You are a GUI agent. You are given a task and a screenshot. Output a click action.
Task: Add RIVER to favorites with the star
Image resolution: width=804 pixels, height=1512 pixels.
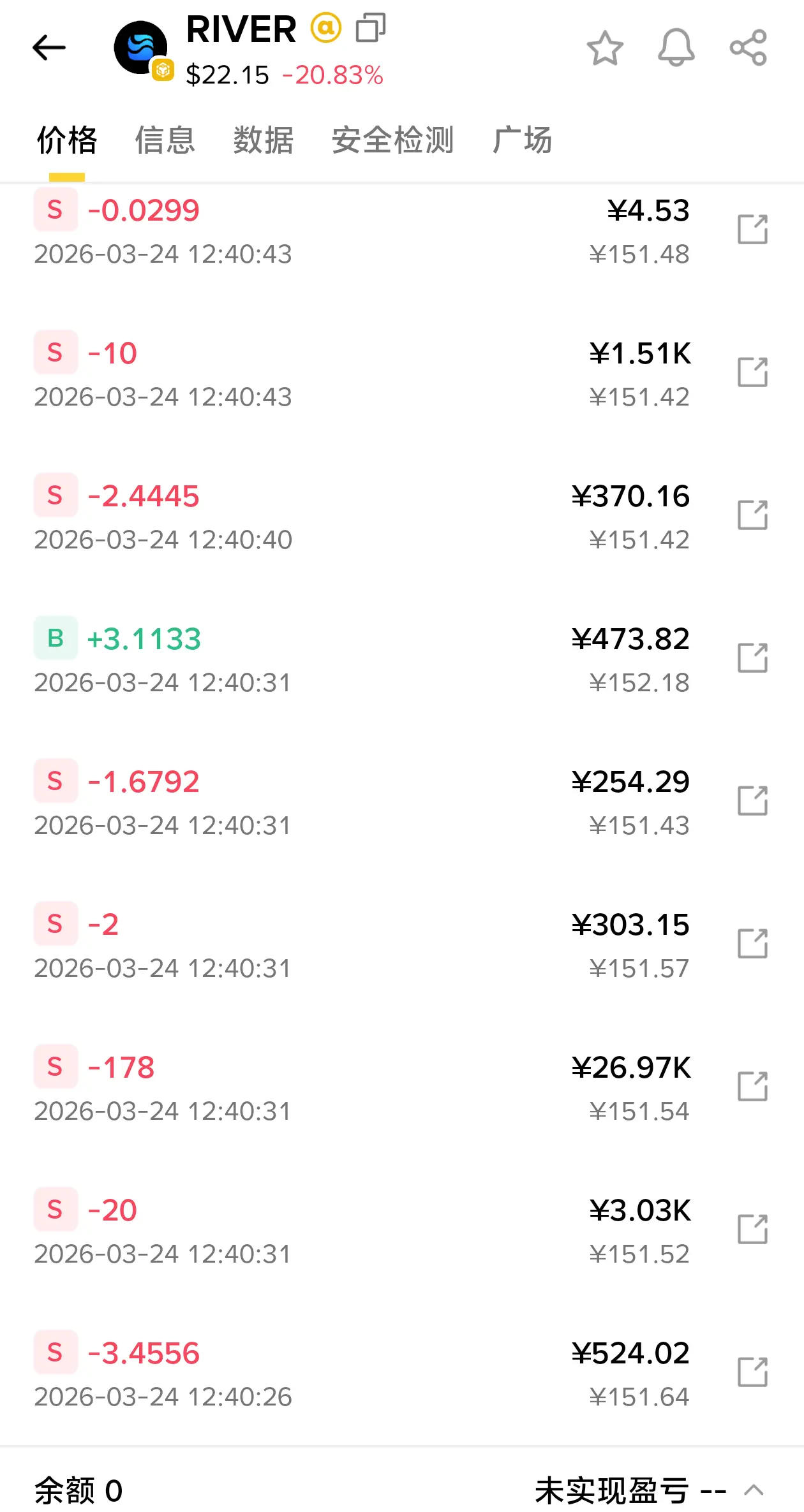coord(604,48)
